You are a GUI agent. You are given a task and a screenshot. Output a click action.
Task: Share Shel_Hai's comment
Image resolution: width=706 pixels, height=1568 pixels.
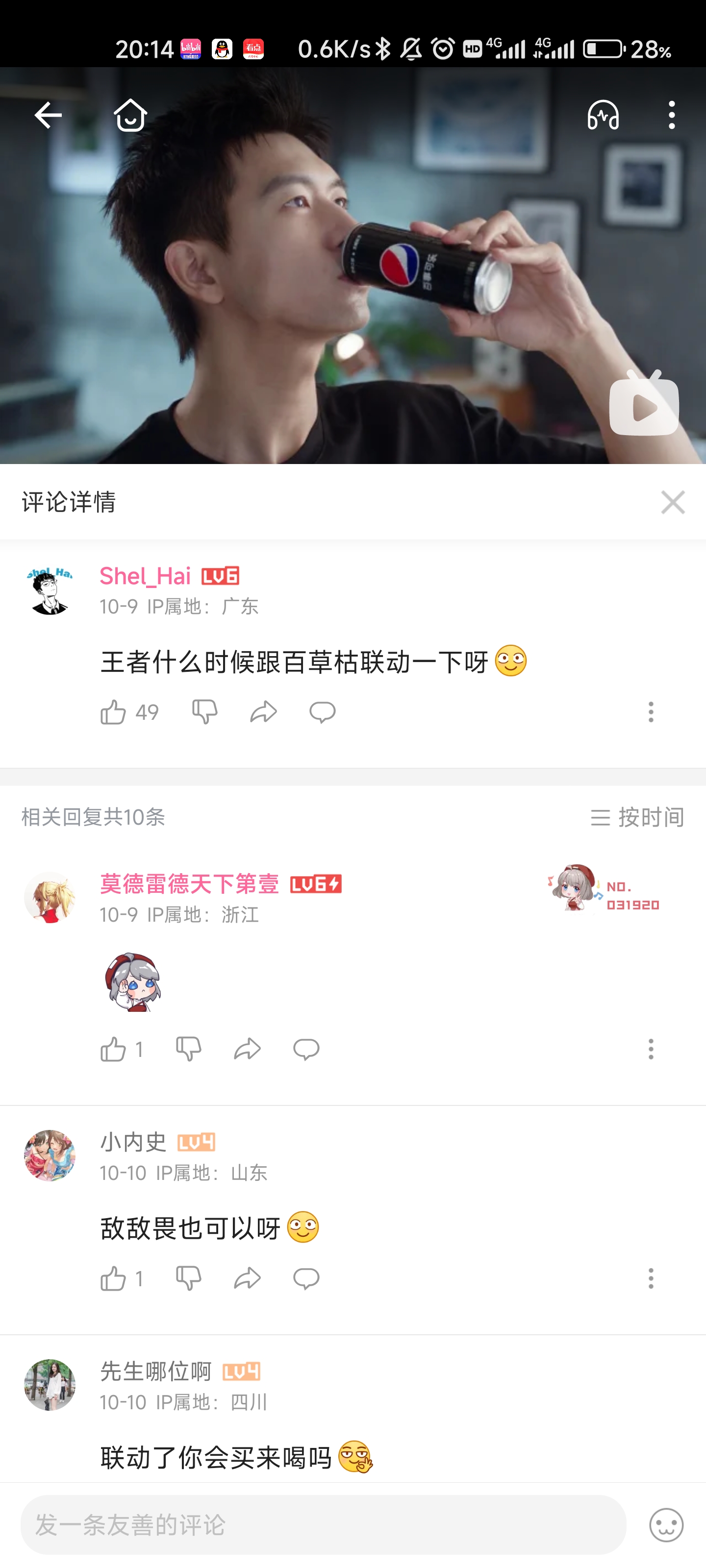[x=263, y=711]
